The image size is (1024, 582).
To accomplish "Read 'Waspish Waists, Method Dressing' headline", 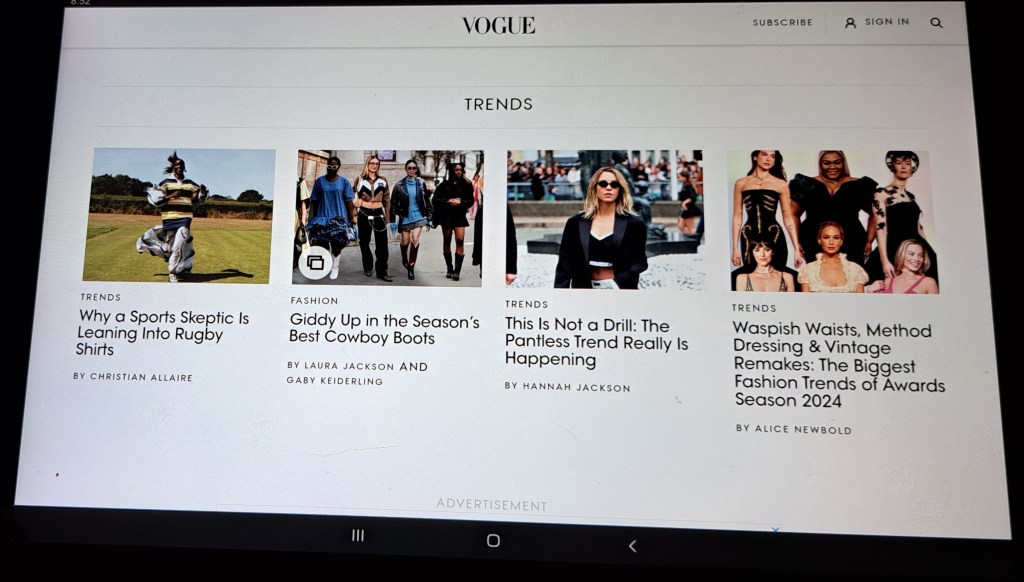I will point(838,364).
